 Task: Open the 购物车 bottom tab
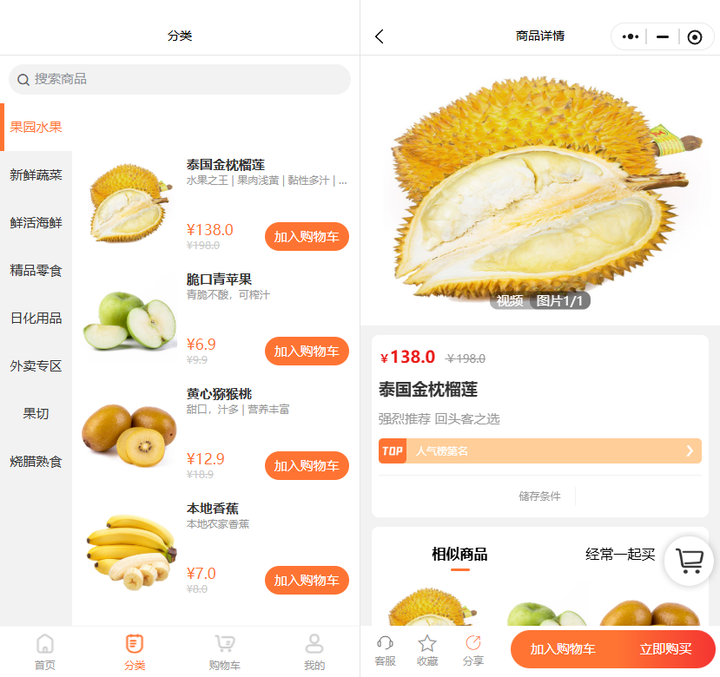pos(224,652)
